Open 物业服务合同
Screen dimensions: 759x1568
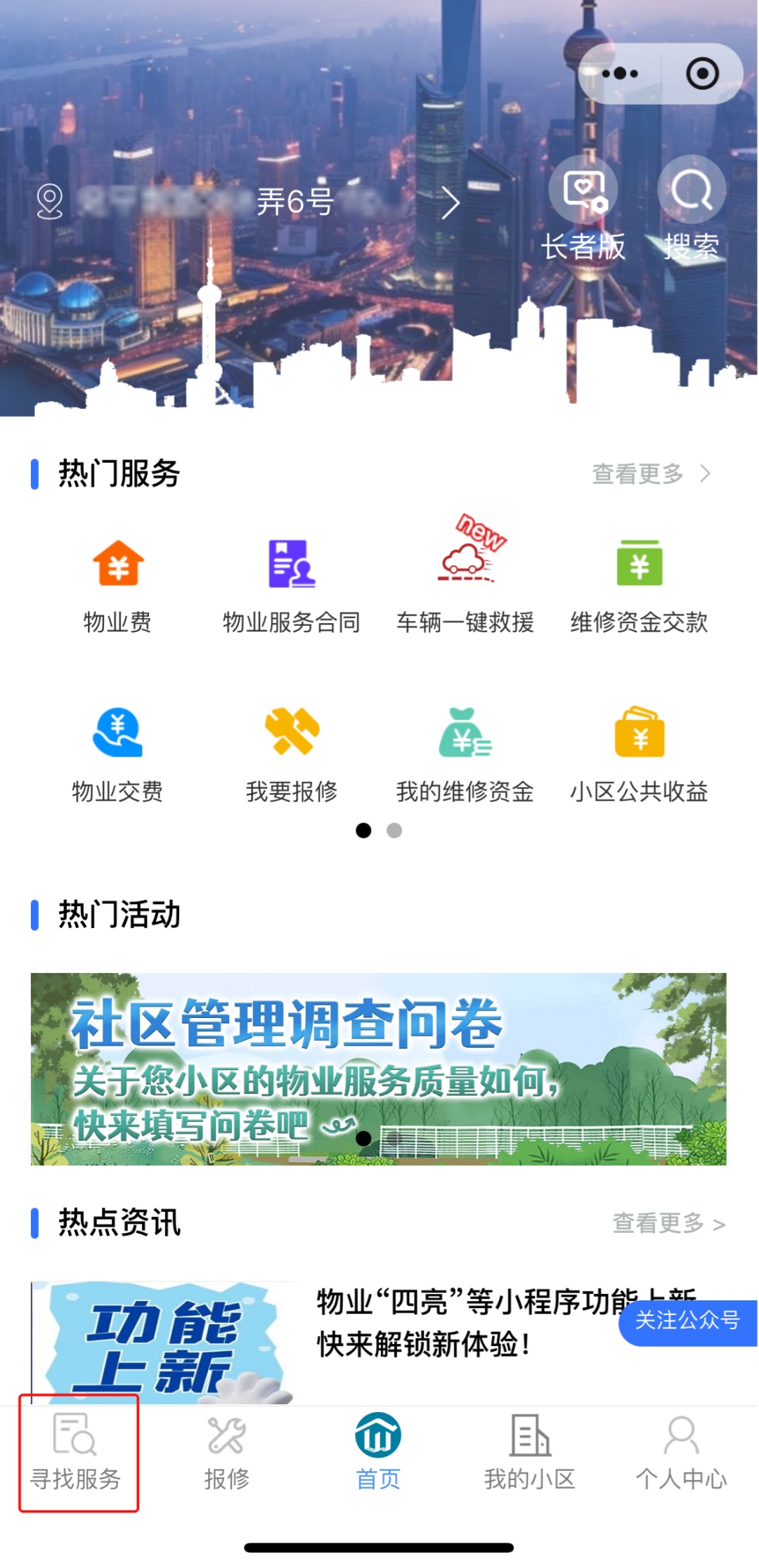point(291,584)
